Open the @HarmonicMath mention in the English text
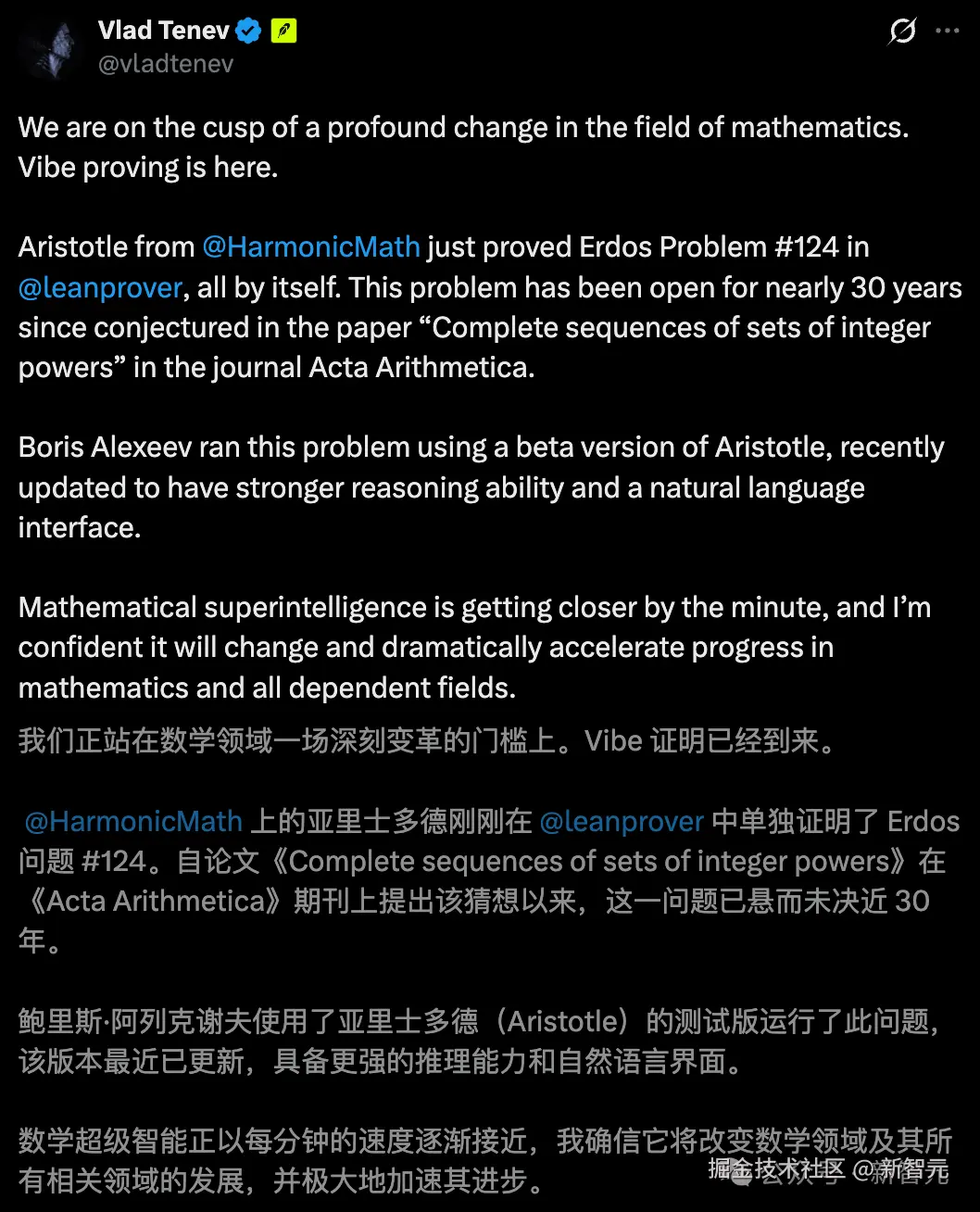The image size is (980, 1212). [311, 247]
